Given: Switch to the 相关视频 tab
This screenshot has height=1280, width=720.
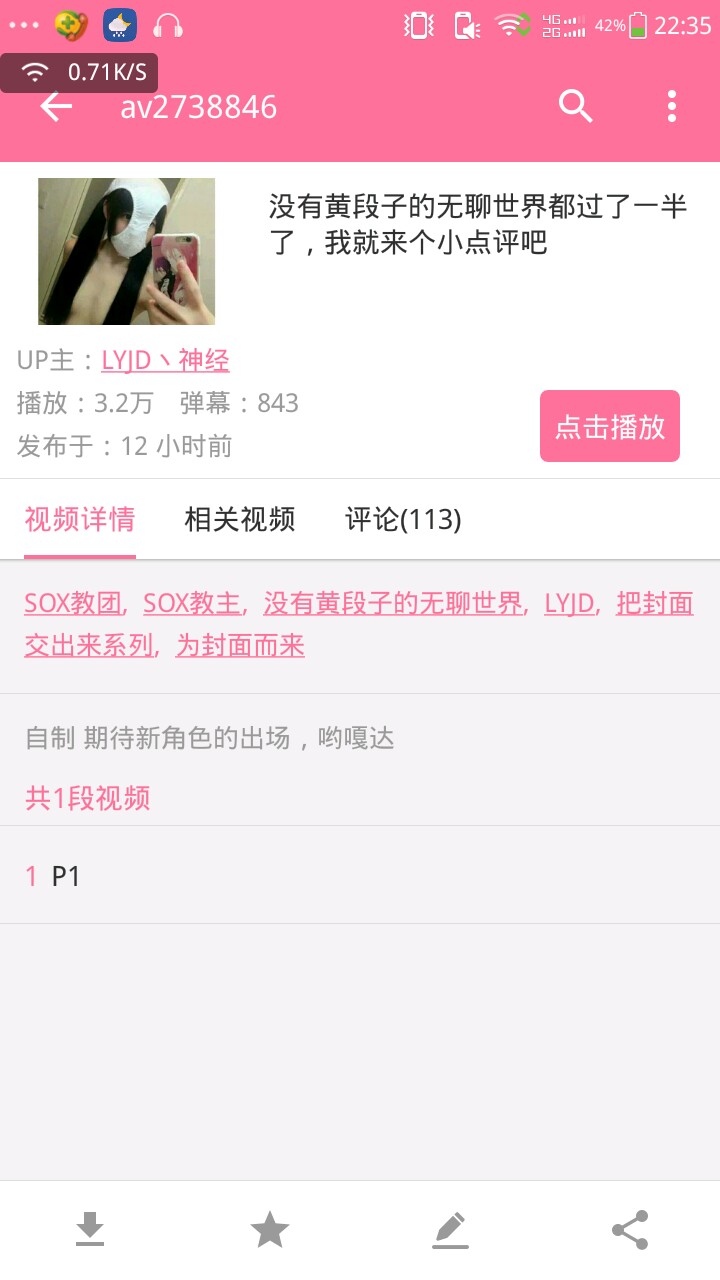Looking at the screenshot, I should pos(240,519).
